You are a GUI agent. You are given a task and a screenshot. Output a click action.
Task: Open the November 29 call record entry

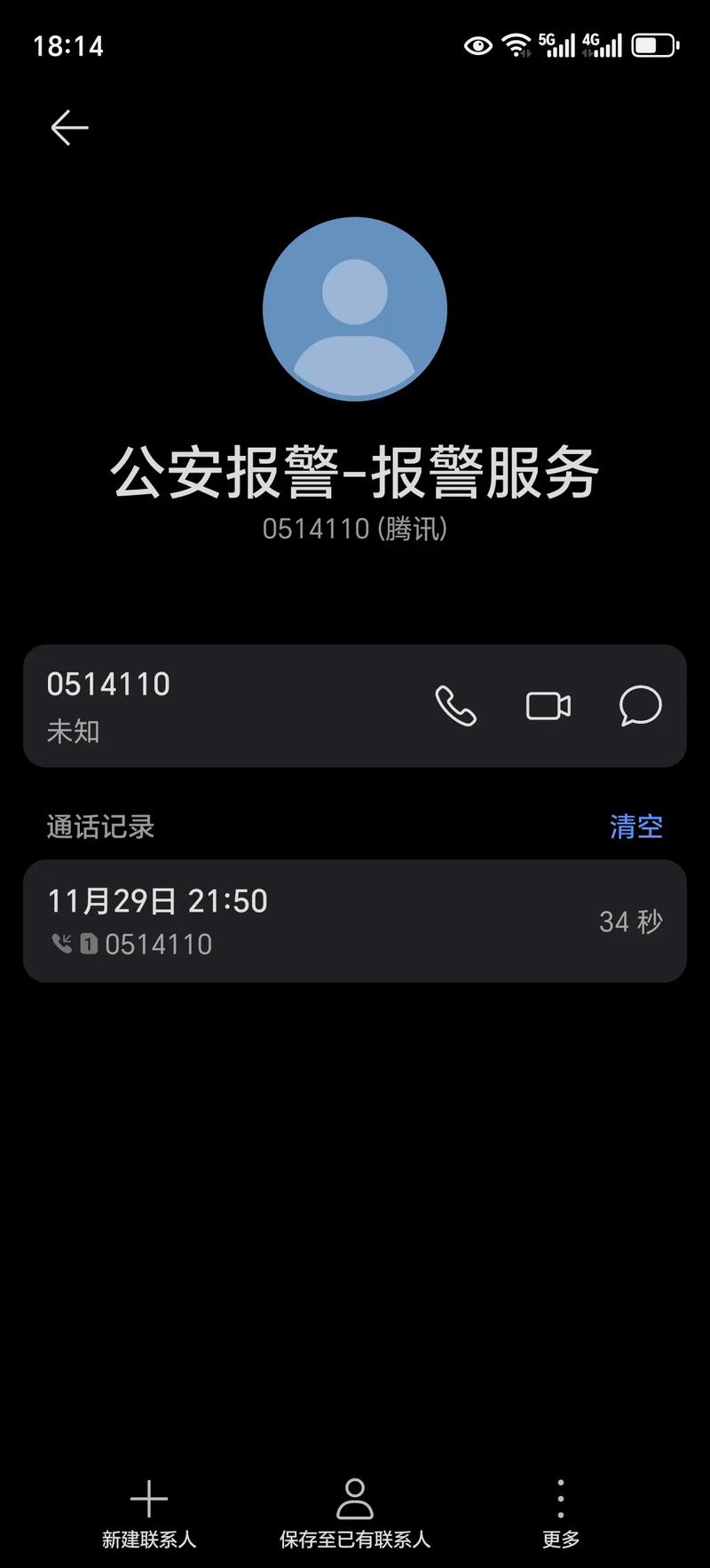tap(355, 921)
